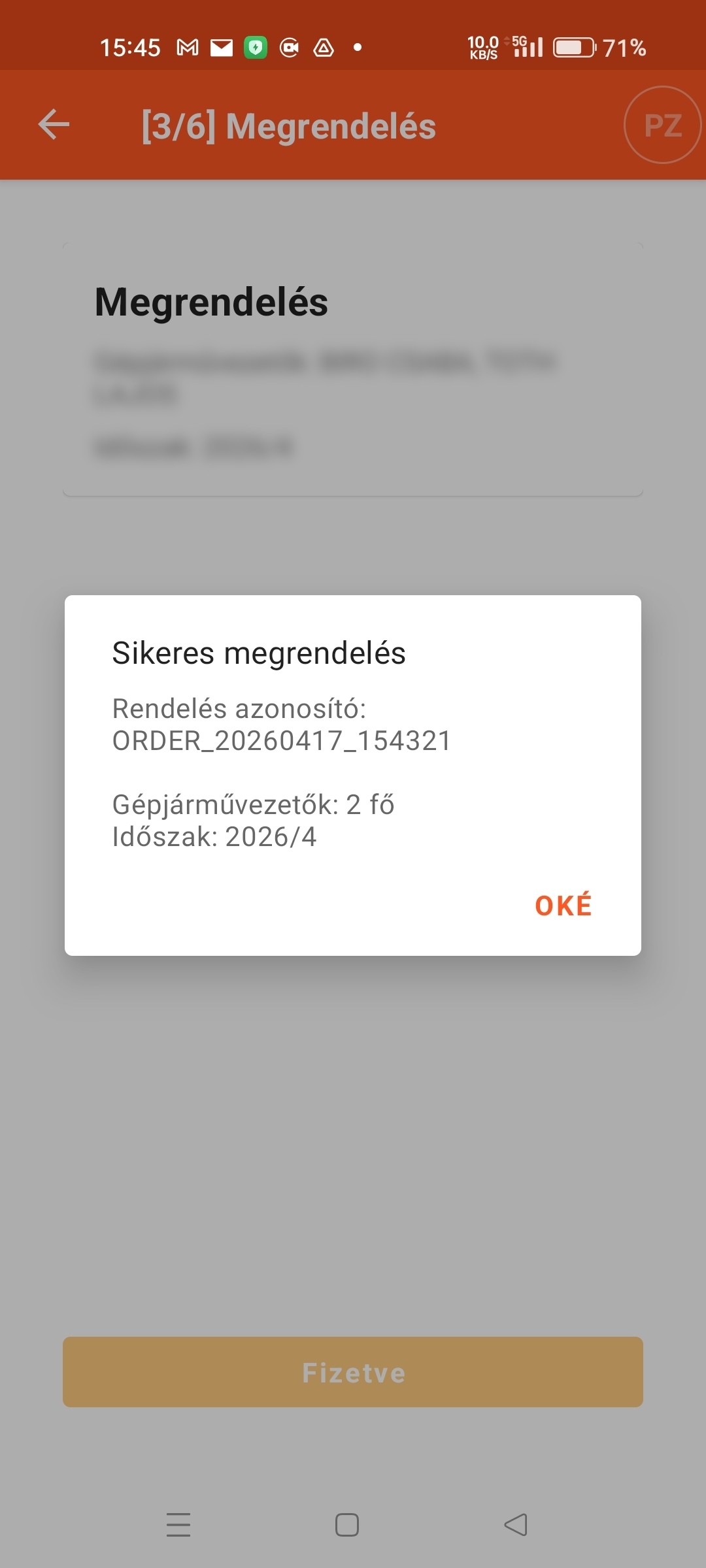Confirm dialog by tapping OKÉ
The image size is (706, 1568).
coord(563,904)
